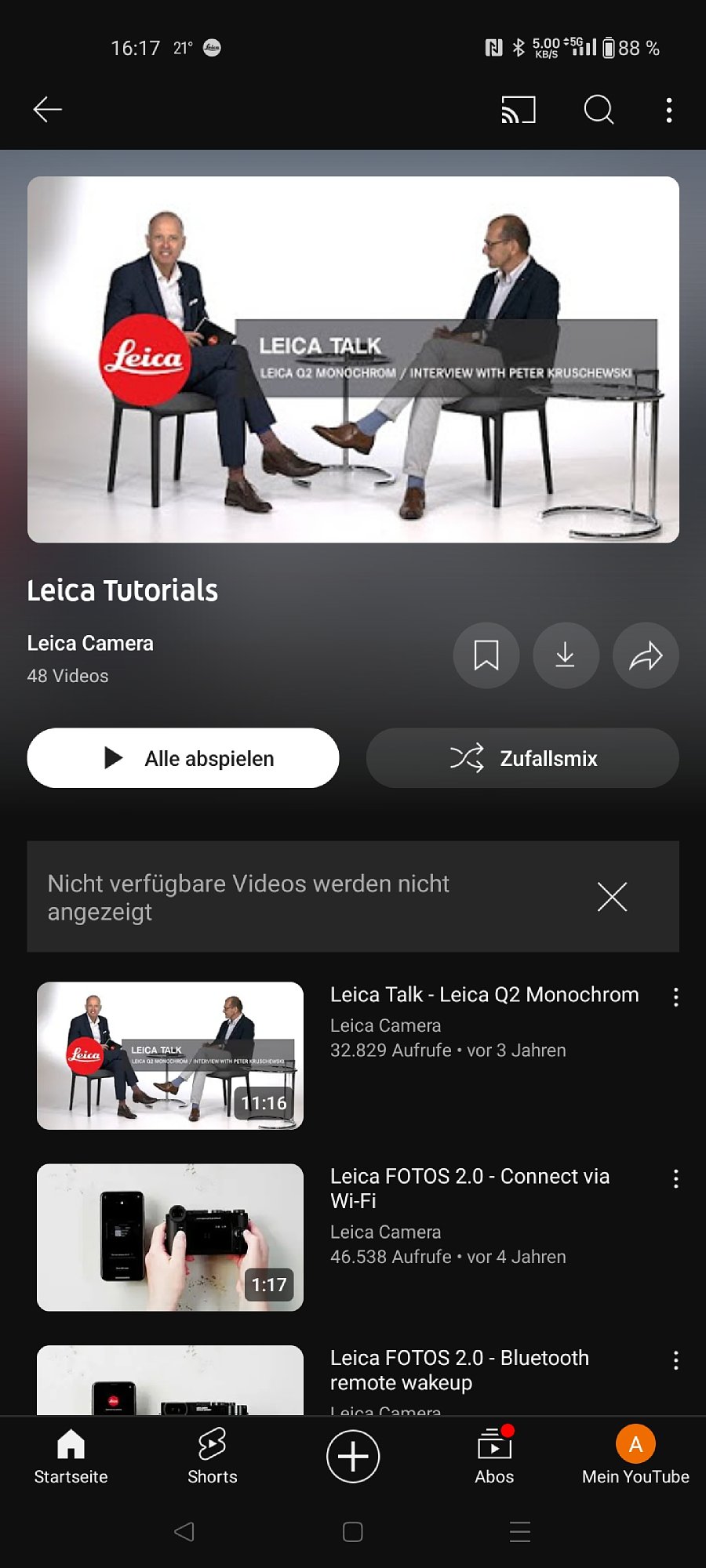Screen dimensions: 706x1568
Task: Share the Leica Tutorials playlist
Action: (646, 655)
